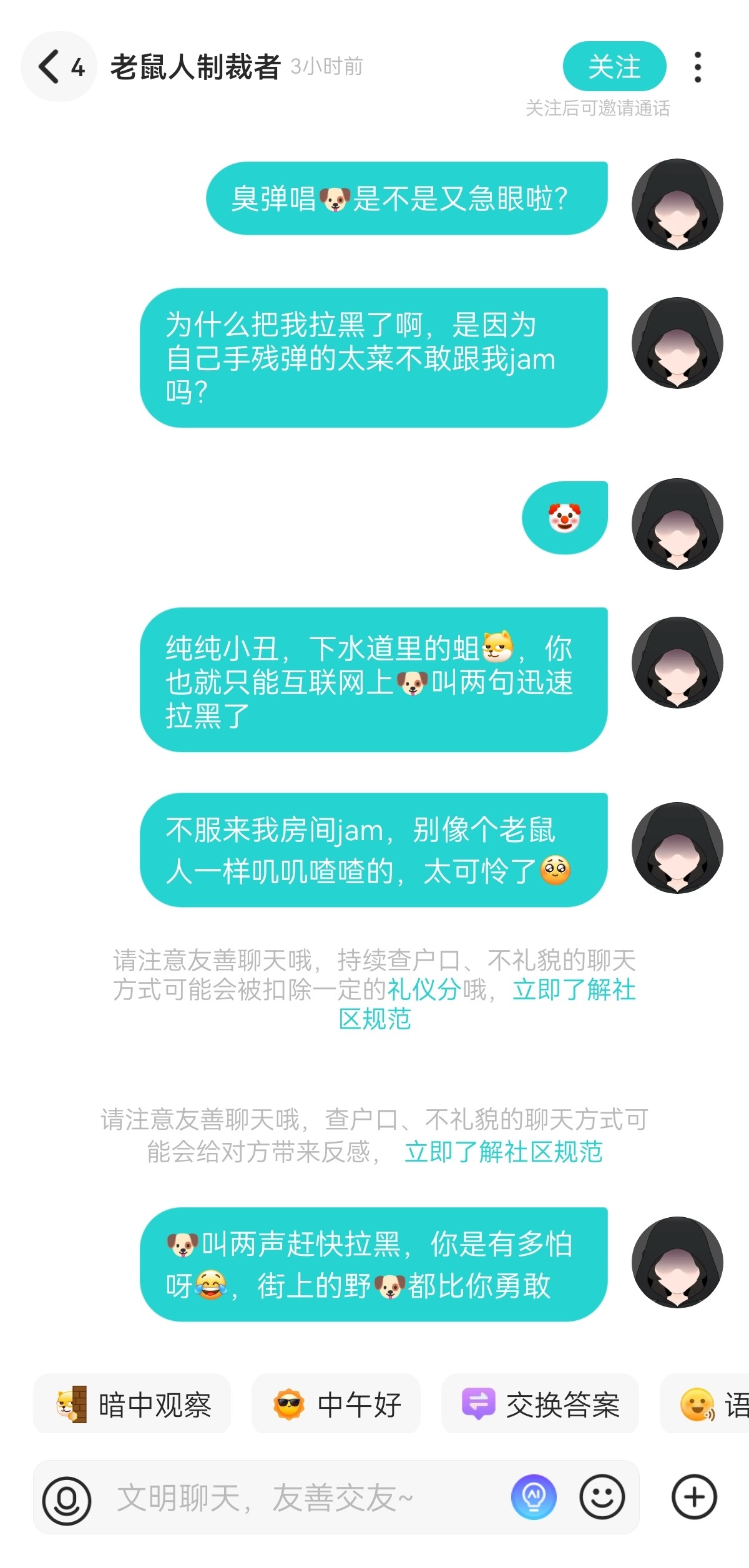This screenshot has height=1568, width=749.
Task: Open the 礼仪分 link
Action: 424,989
